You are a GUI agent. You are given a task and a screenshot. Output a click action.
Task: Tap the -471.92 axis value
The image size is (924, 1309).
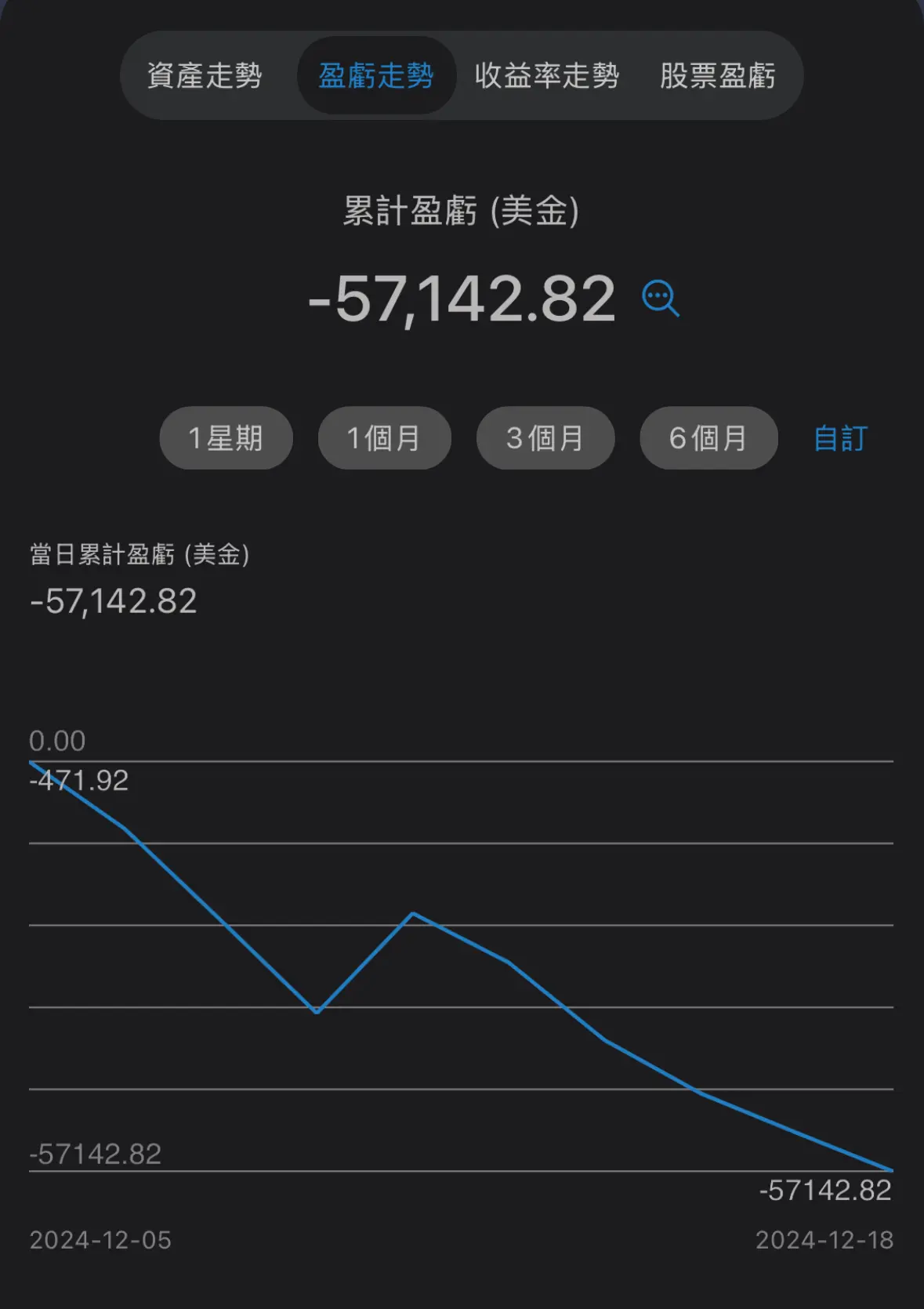click(78, 781)
